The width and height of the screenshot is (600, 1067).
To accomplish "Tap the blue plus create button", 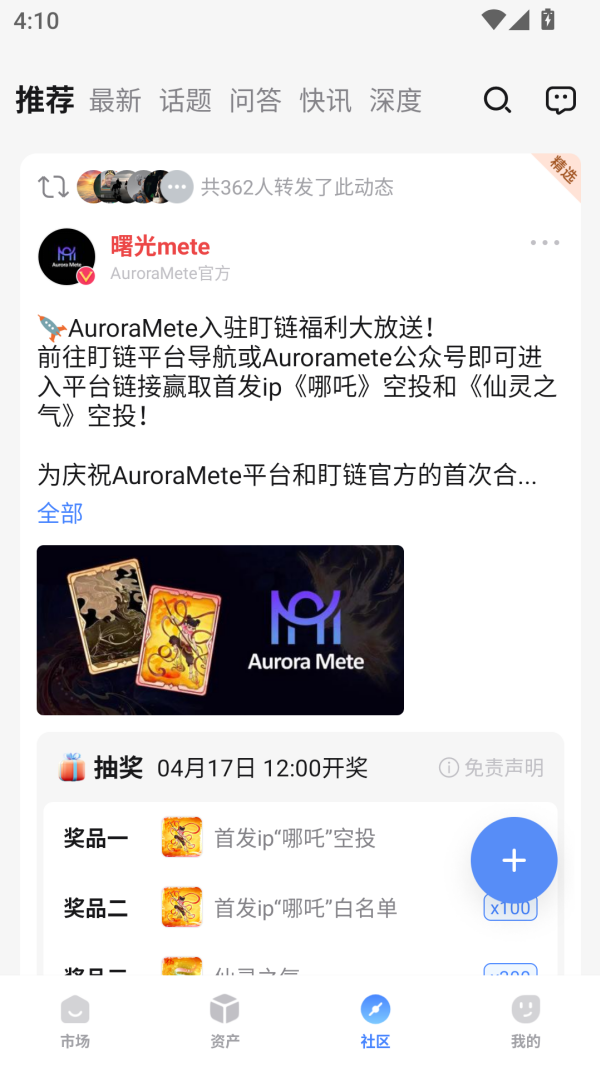I will tap(514, 861).
